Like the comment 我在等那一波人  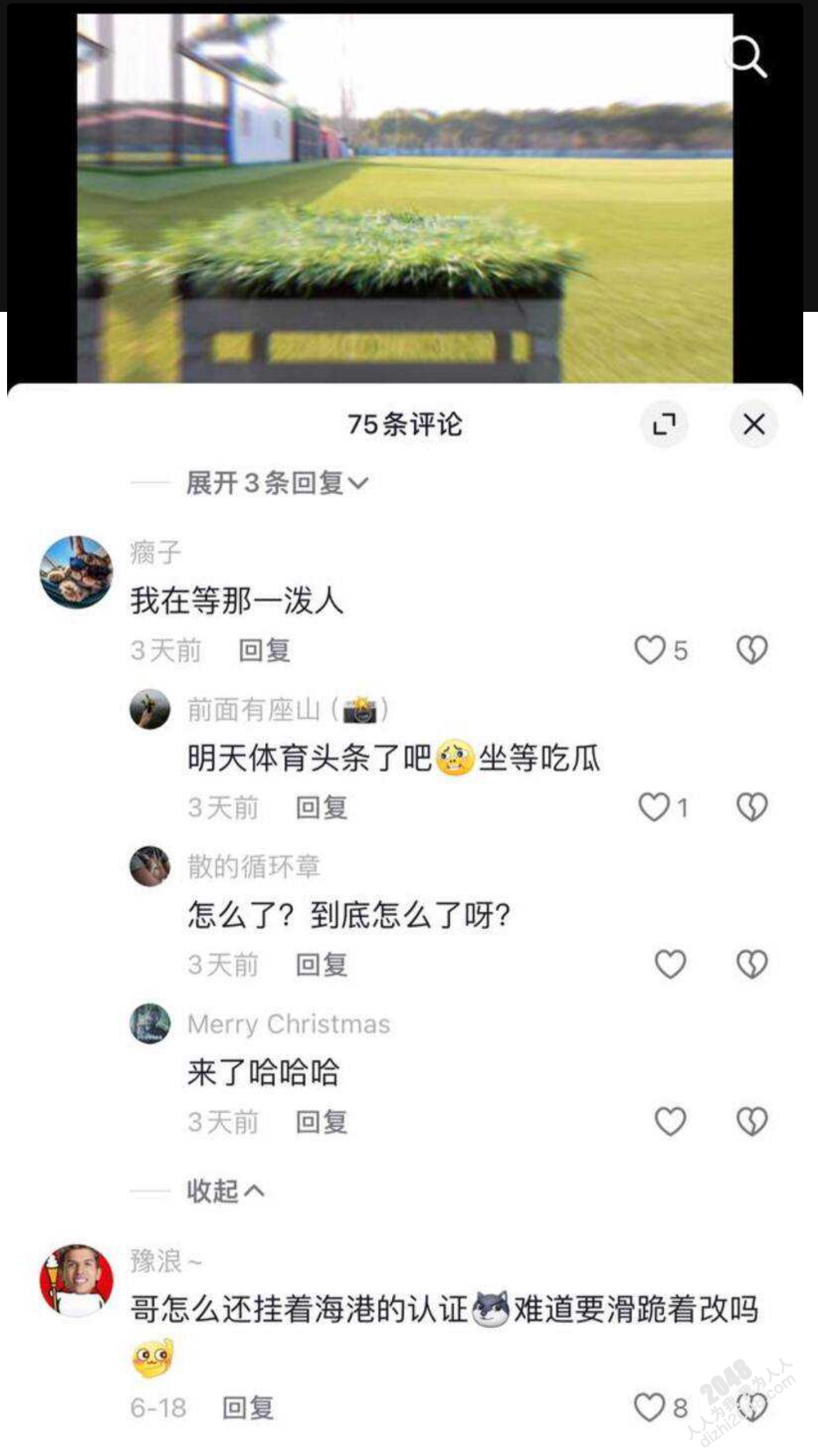(x=650, y=650)
